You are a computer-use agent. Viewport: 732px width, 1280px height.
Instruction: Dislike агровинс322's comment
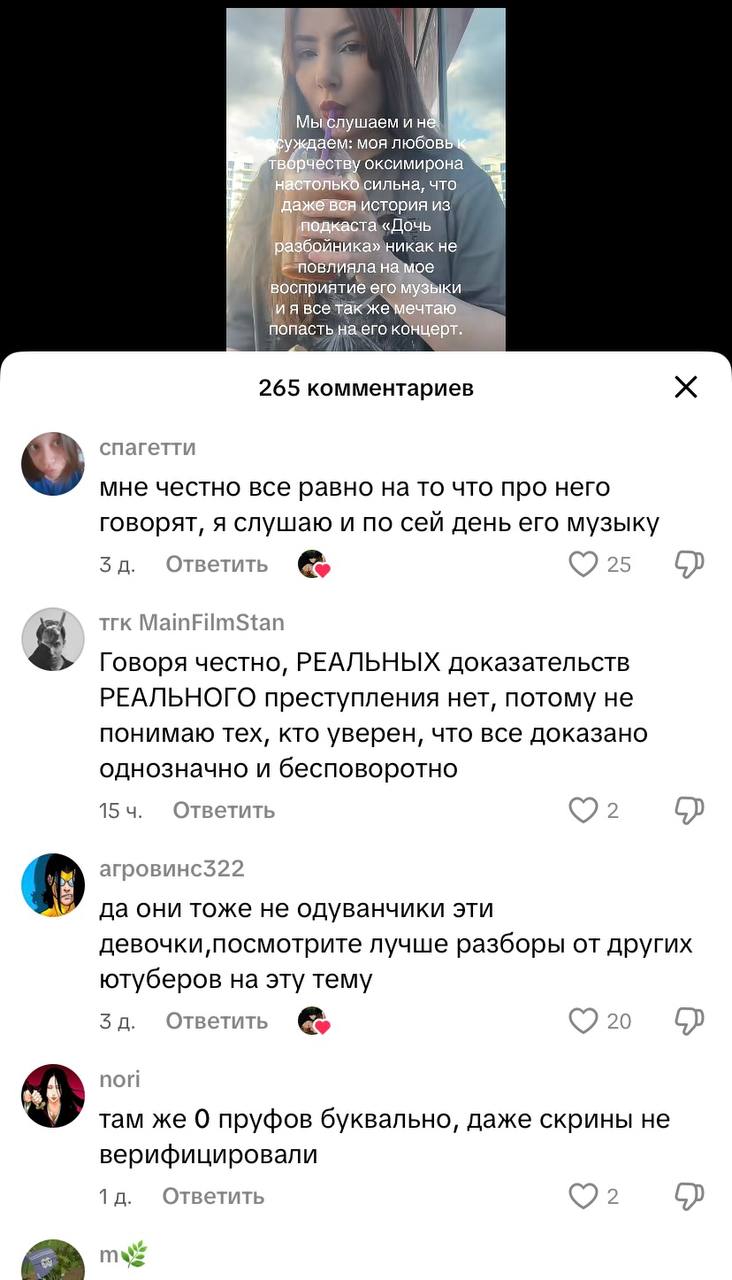(689, 1021)
